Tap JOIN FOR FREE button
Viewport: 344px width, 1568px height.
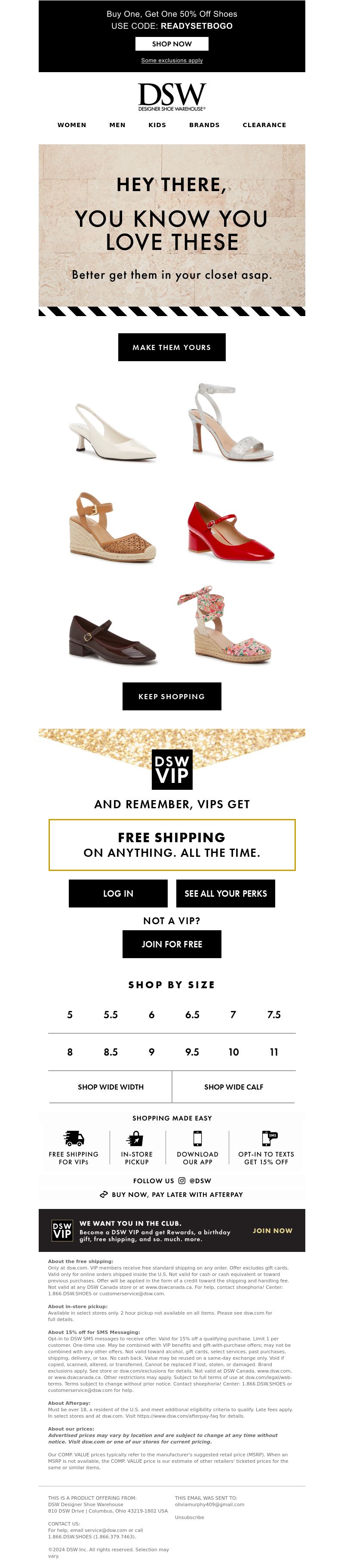pyautogui.click(x=172, y=944)
